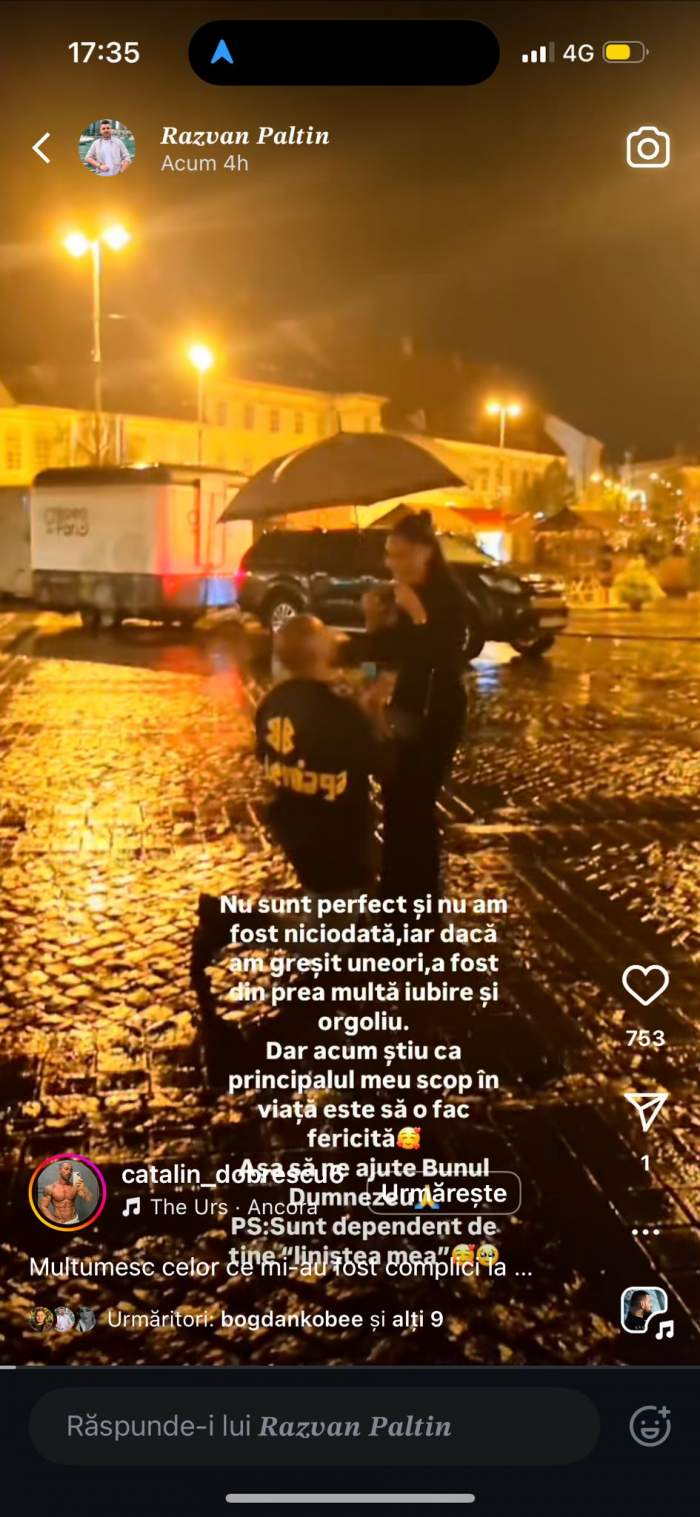The height and width of the screenshot is (1517, 700).
Task: Open Razvan Paltin's profile picture
Action: tap(107, 148)
